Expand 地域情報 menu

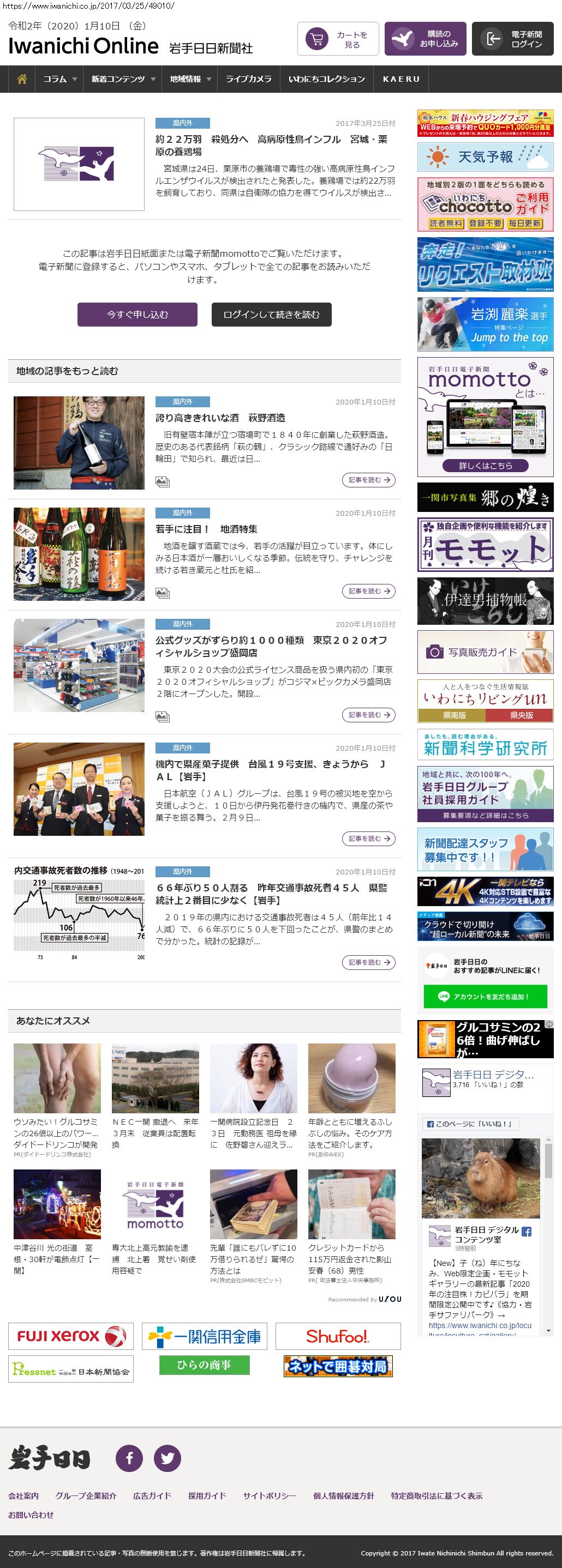(190, 79)
